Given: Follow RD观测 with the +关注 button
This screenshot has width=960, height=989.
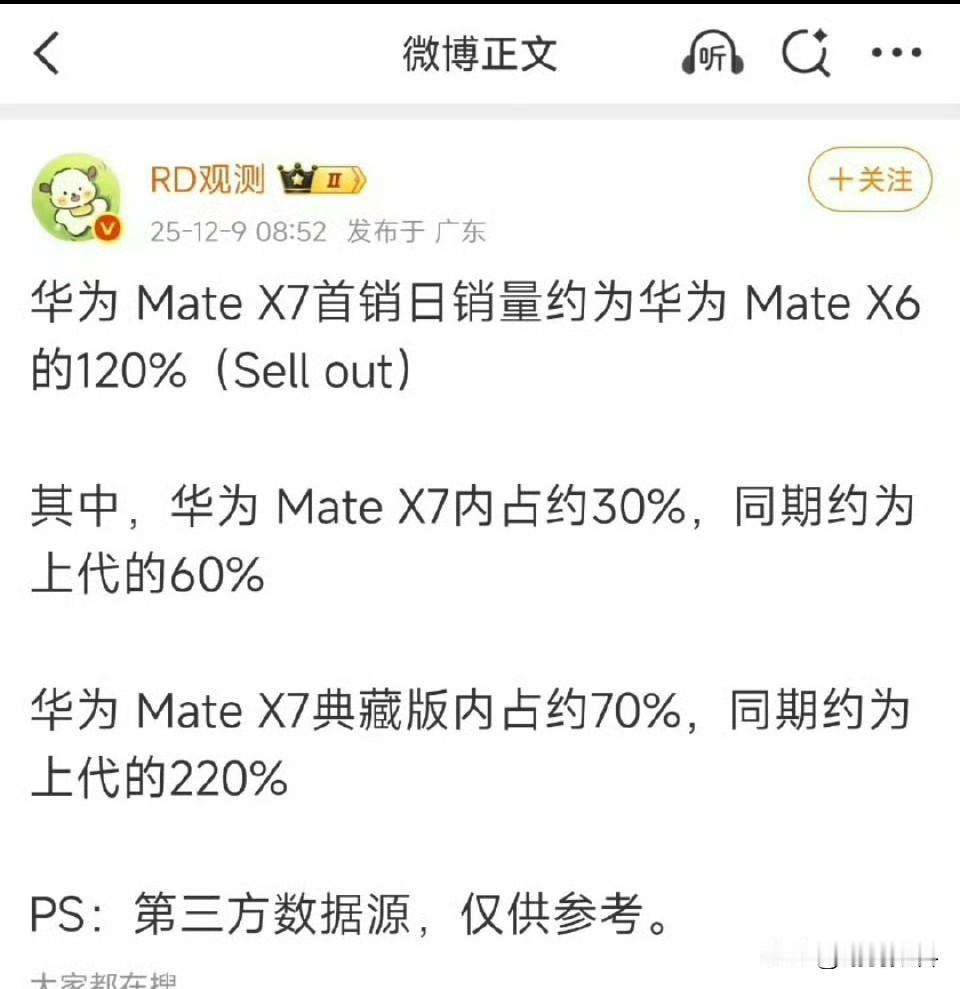Looking at the screenshot, I should (869, 181).
